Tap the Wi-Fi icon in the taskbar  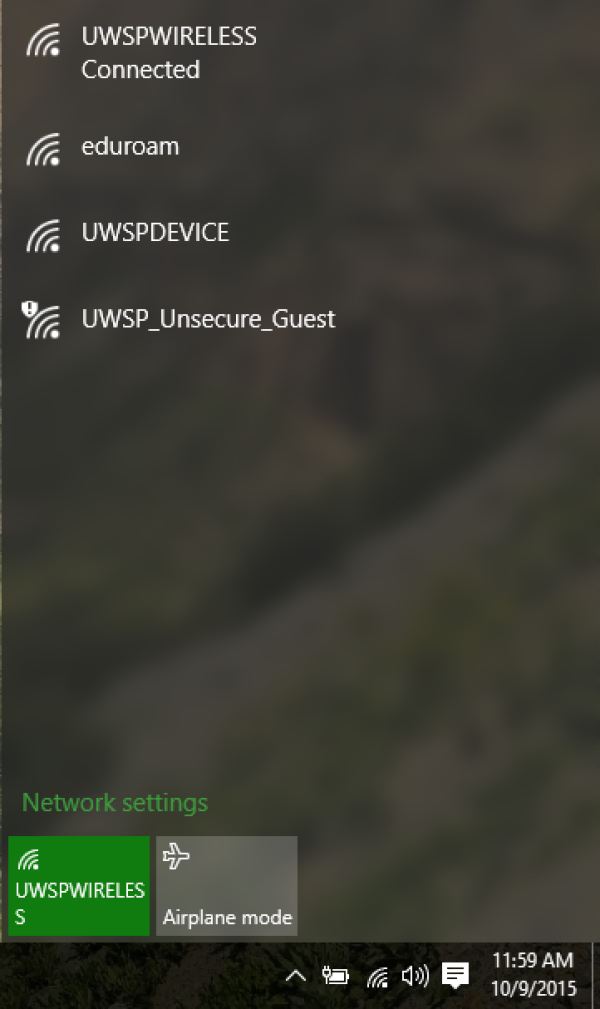[377, 976]
